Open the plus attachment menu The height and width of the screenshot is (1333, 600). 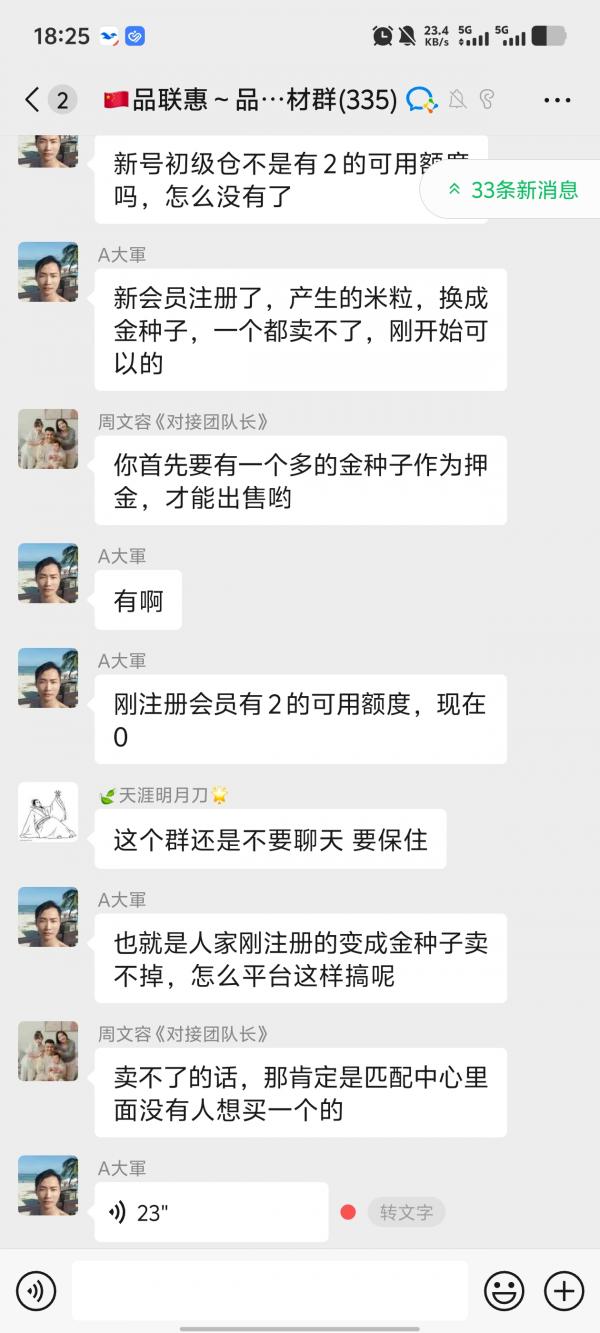coord(564,1291)
